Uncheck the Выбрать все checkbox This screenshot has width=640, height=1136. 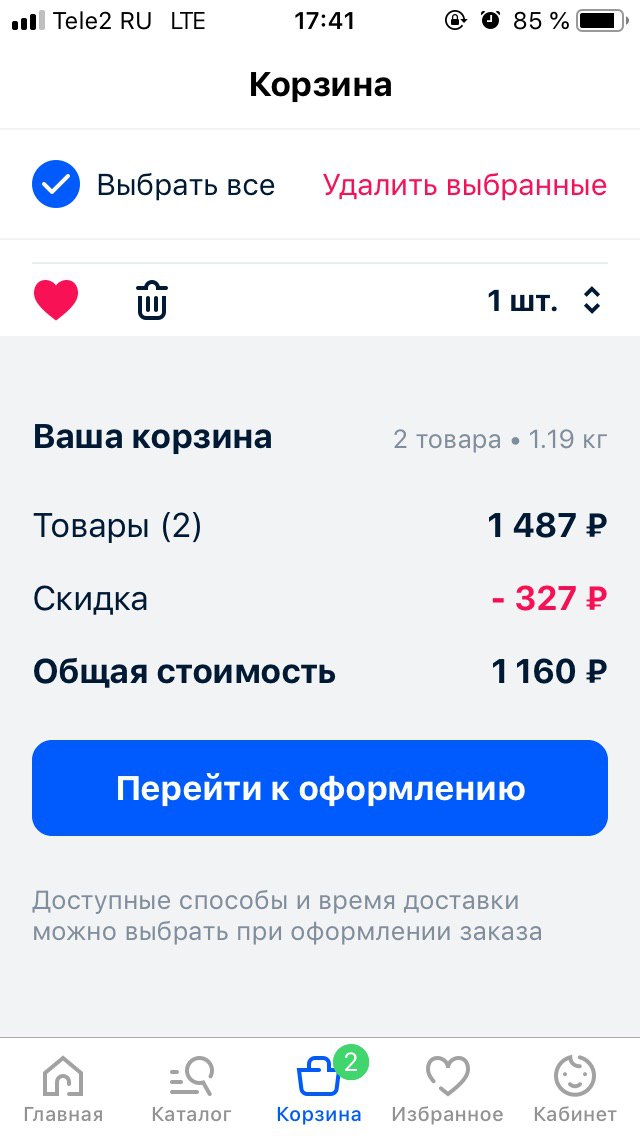56,185
